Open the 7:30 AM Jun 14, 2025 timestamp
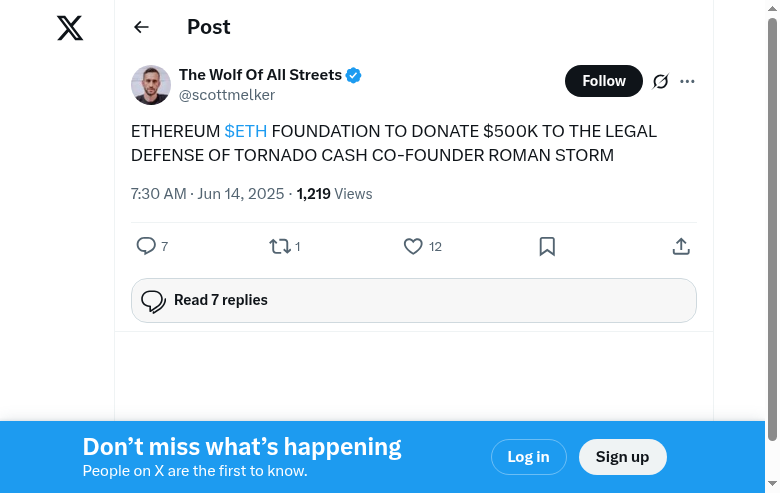 click(208, 194)
